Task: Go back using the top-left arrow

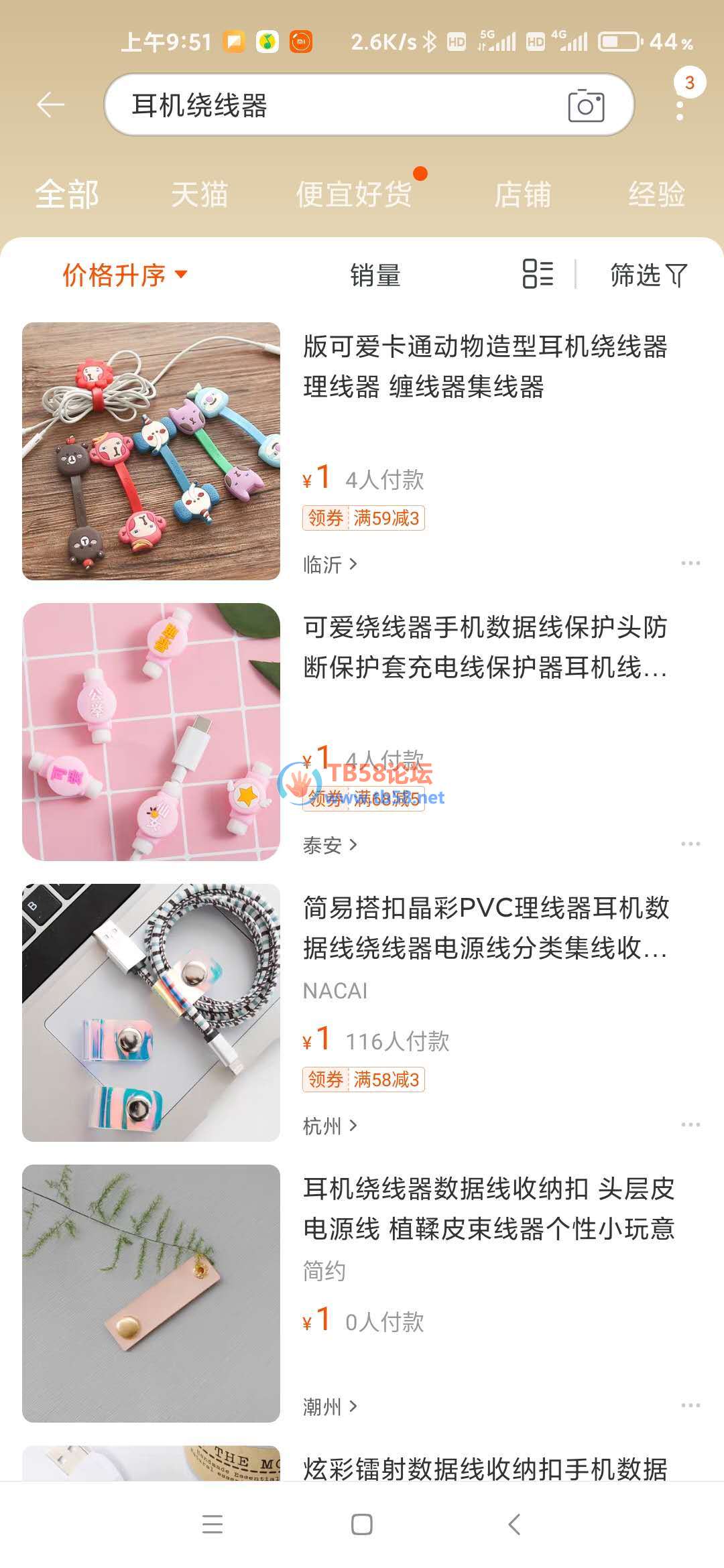Action: tap(50, 105)
